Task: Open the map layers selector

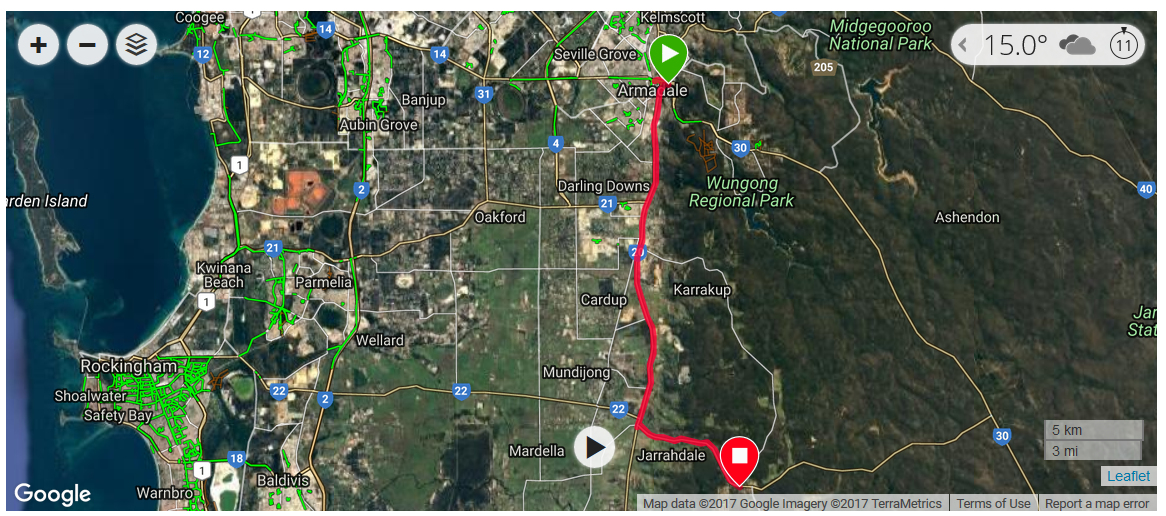Action: (136, 45)
